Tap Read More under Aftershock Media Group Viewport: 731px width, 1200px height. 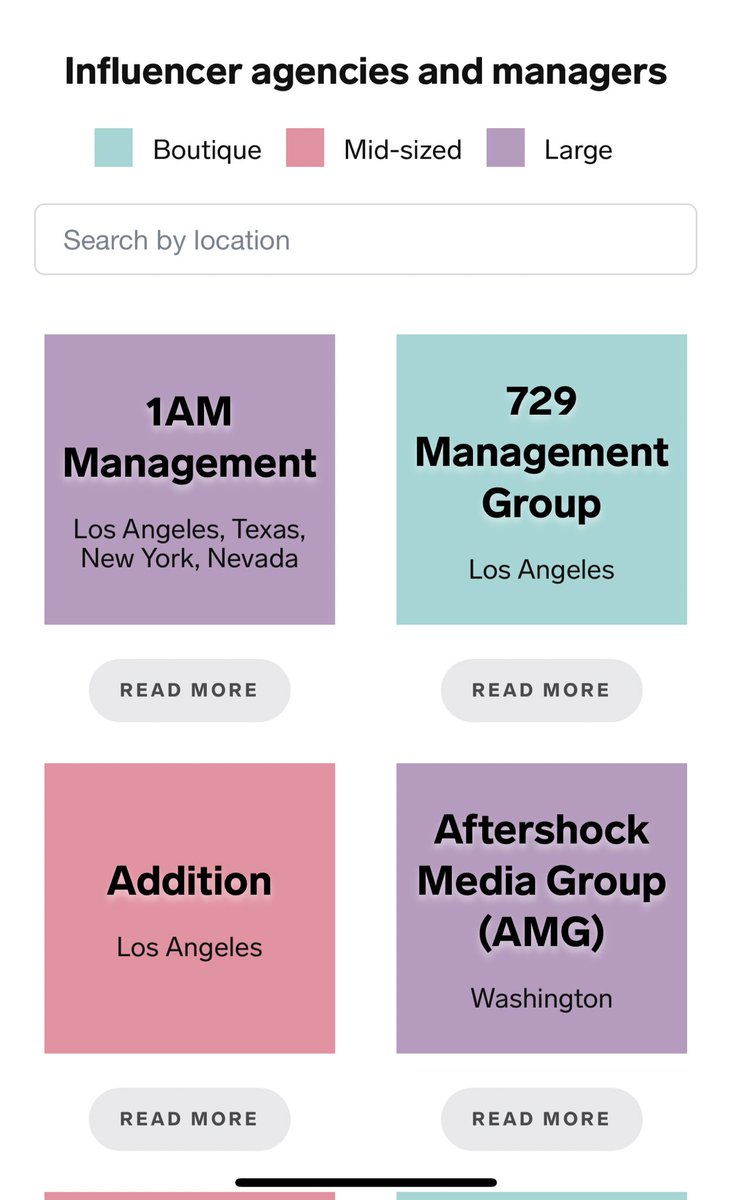(x=541, y=1119)
